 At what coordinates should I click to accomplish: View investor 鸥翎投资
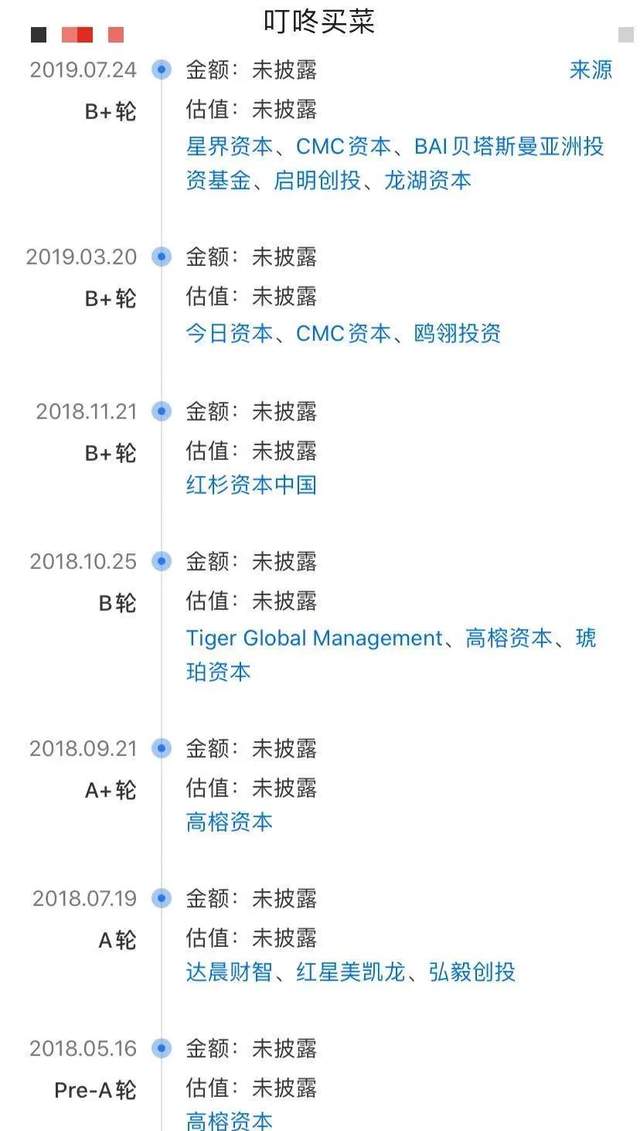[457, 334]
